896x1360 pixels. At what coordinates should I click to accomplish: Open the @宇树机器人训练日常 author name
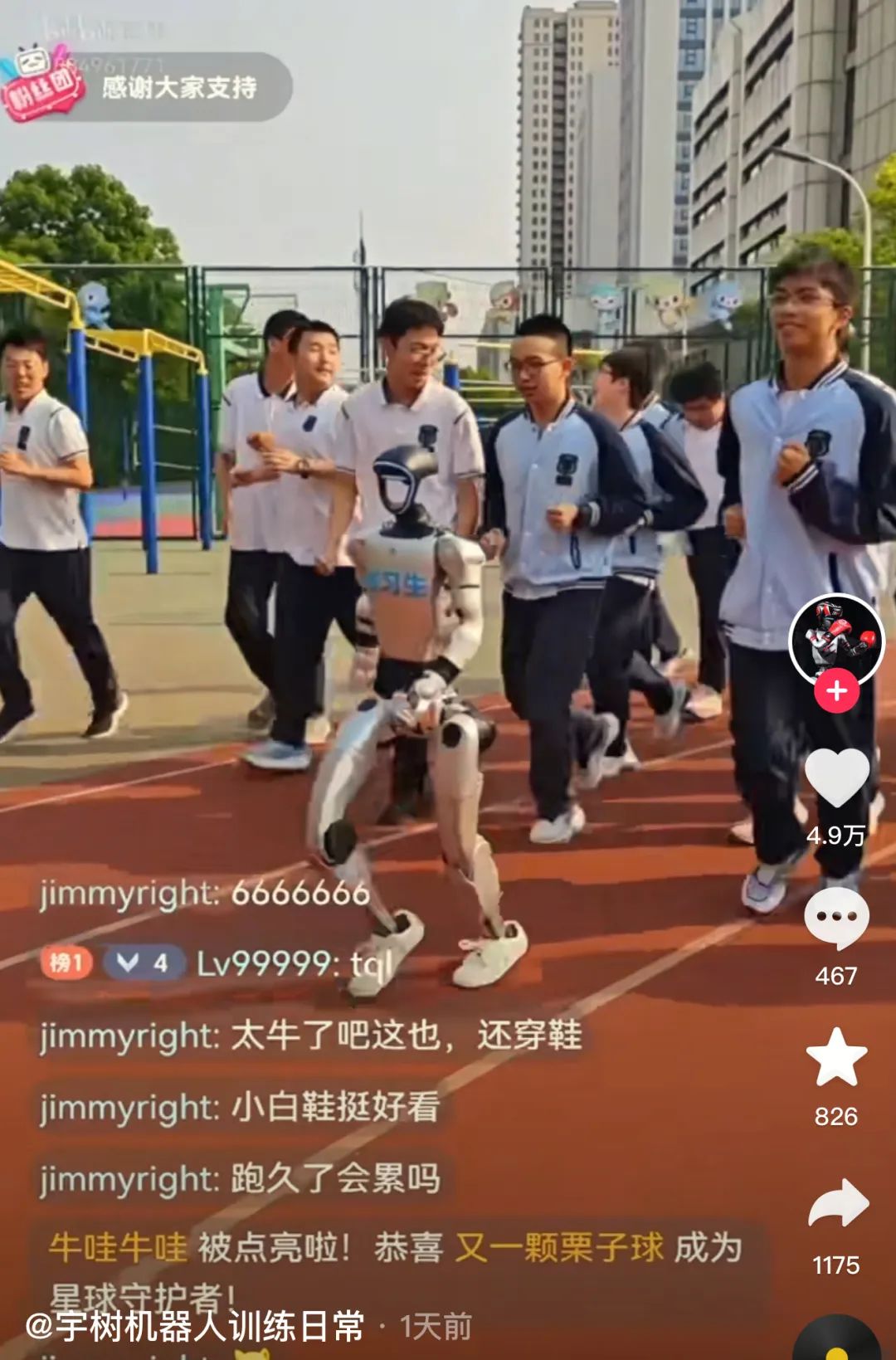coord(196,1326)
